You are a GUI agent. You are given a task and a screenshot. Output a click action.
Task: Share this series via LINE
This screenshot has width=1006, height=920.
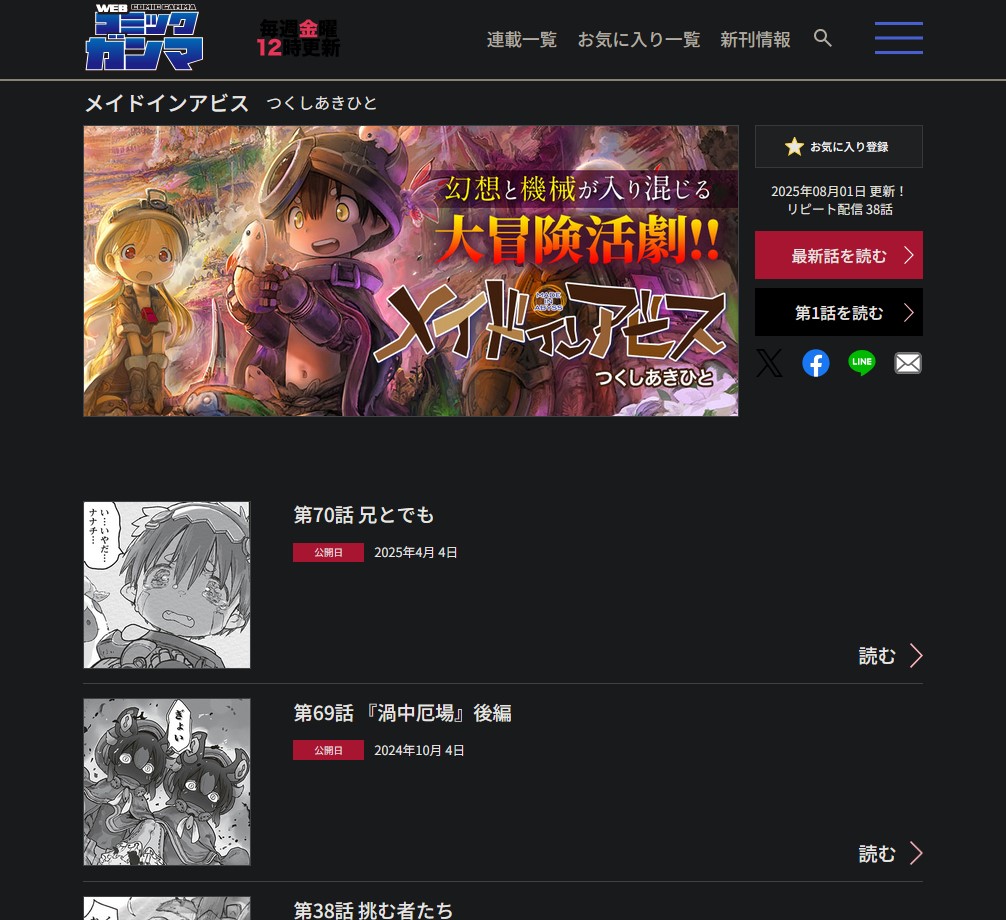tap(862, 363)
